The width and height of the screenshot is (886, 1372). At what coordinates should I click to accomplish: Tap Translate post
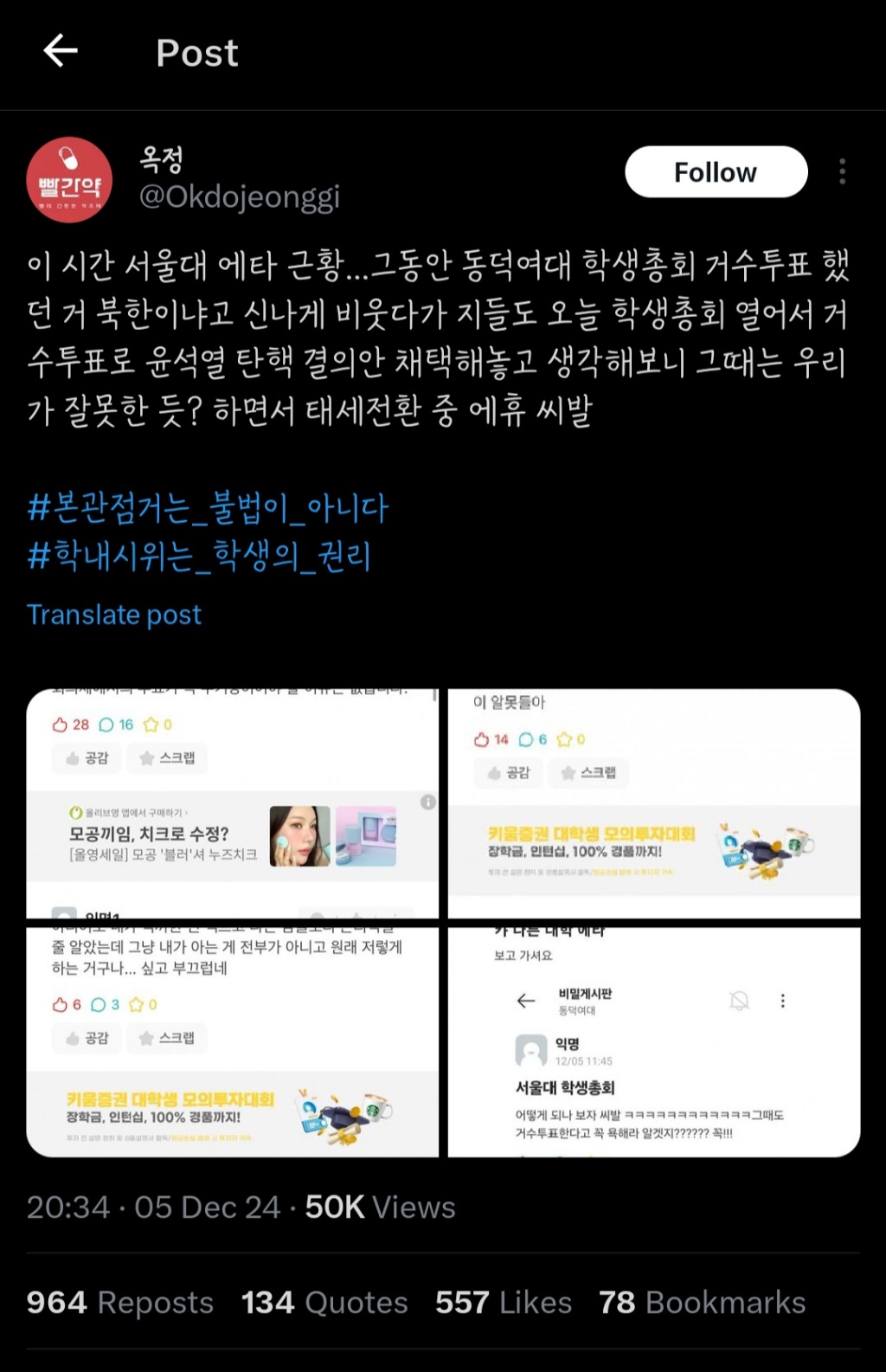(x=113, y=615)
